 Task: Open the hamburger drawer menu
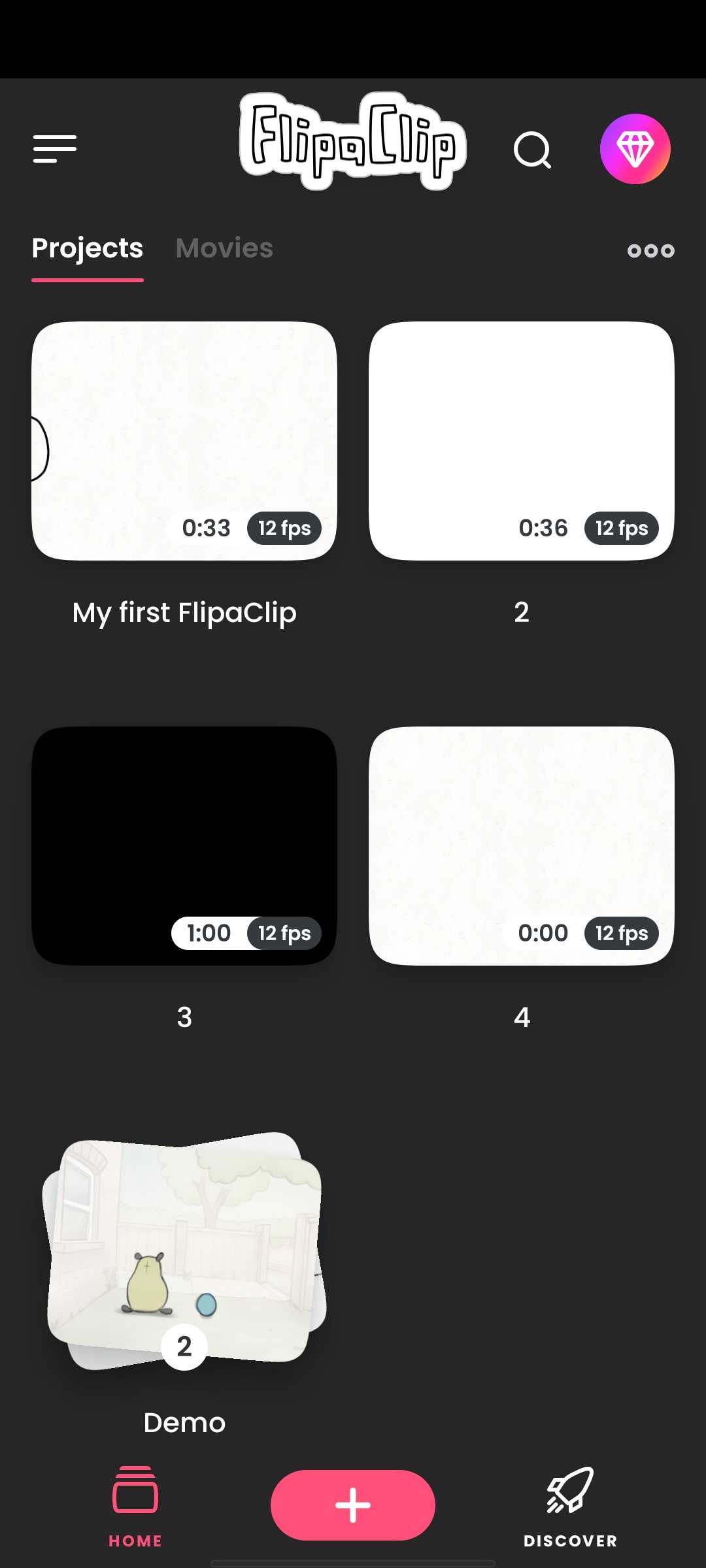point(55,149)
